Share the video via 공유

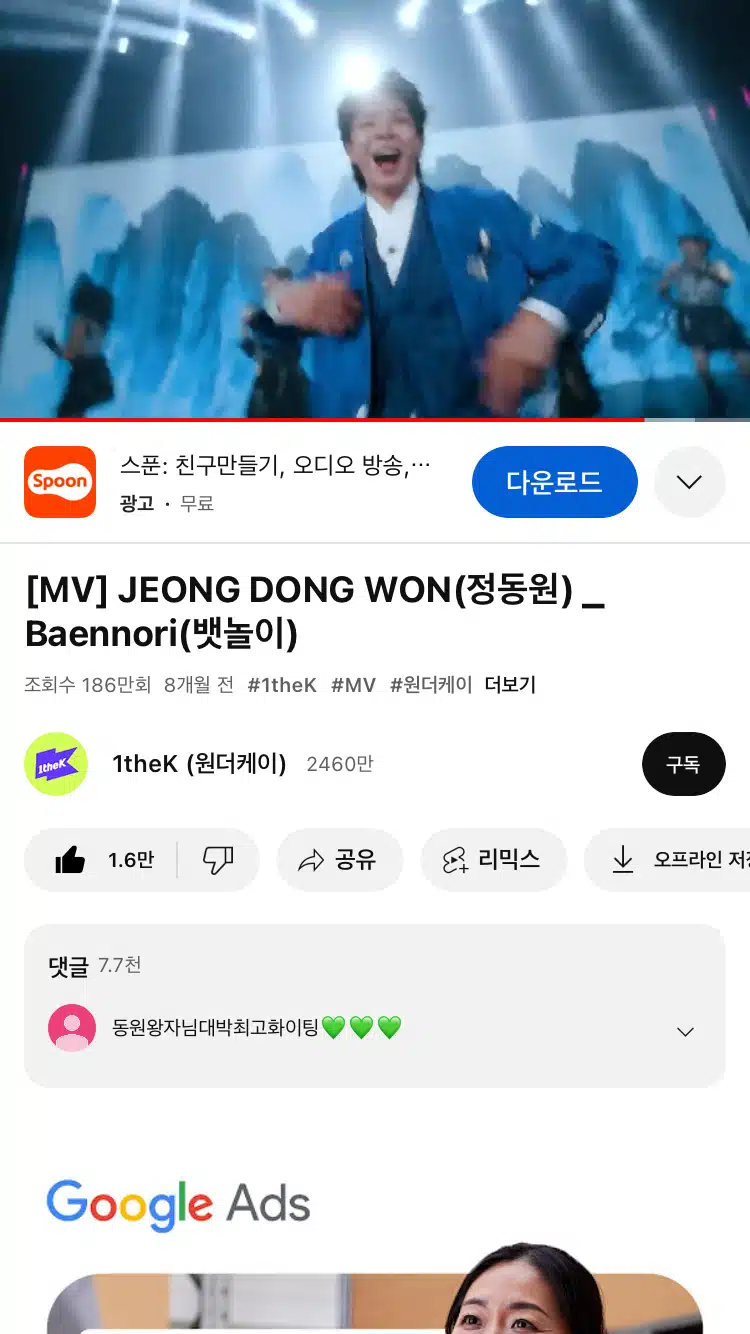(340, 860)
